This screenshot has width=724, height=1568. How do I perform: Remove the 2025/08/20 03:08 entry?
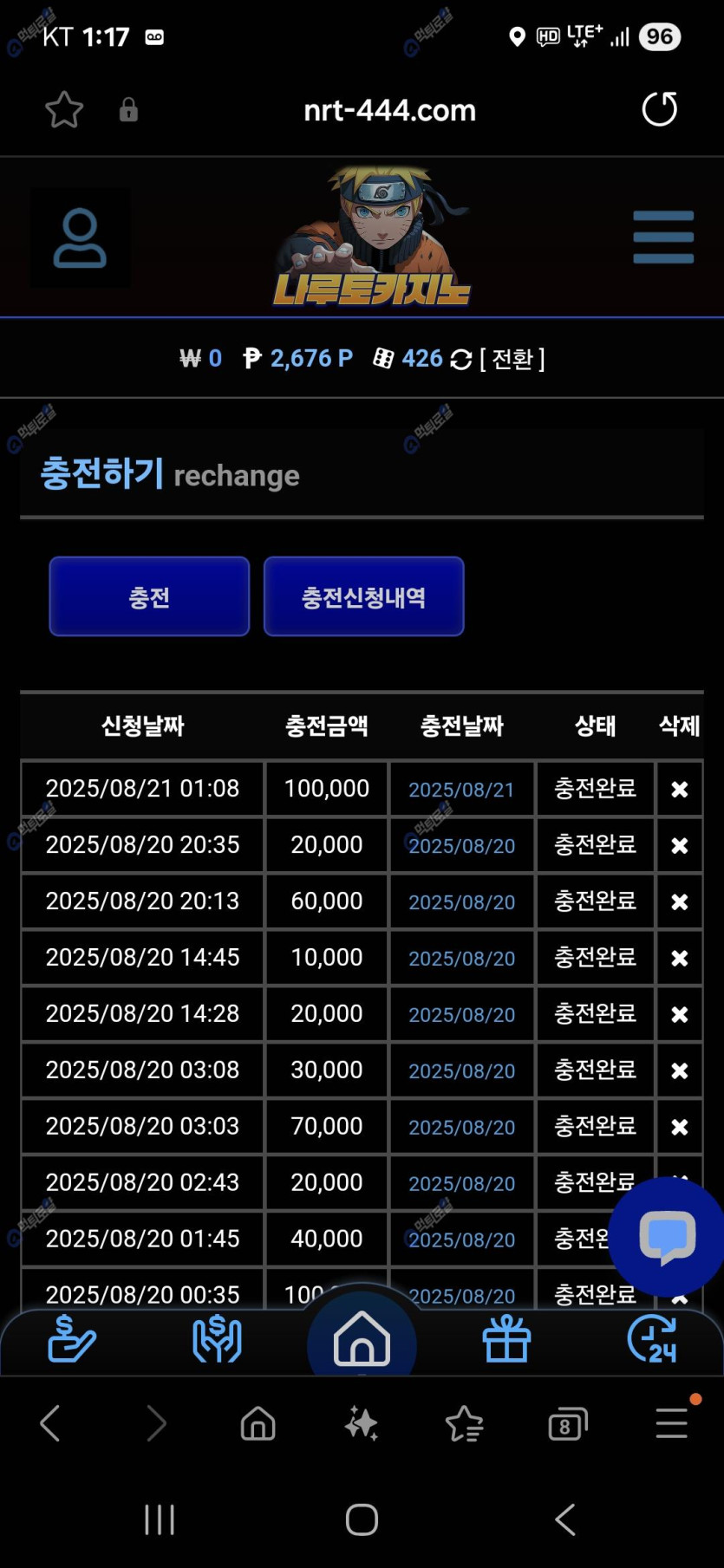[679, 1070]
